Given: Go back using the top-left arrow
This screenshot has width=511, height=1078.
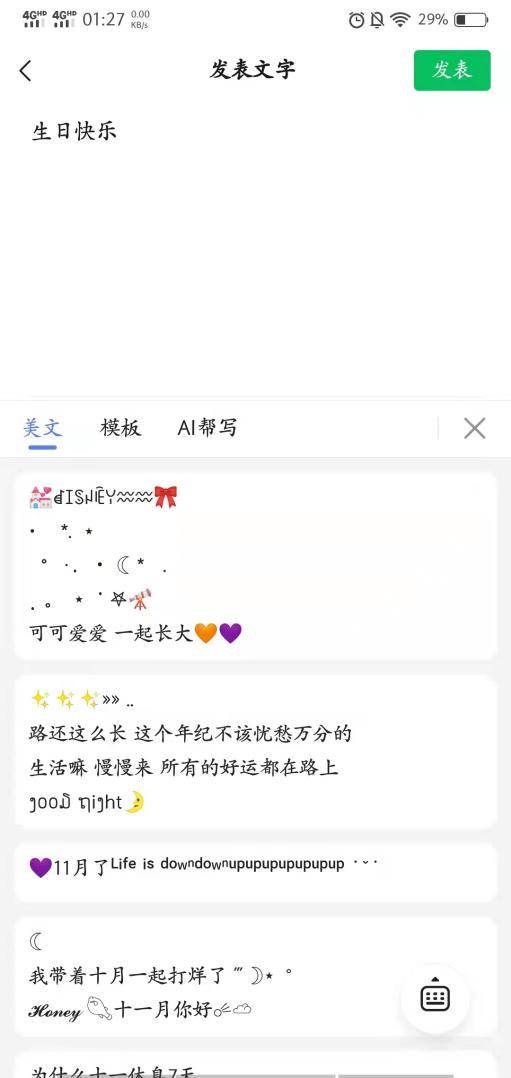Looking at the screenshot, I should pyautogui.click(x=26, y=70).
